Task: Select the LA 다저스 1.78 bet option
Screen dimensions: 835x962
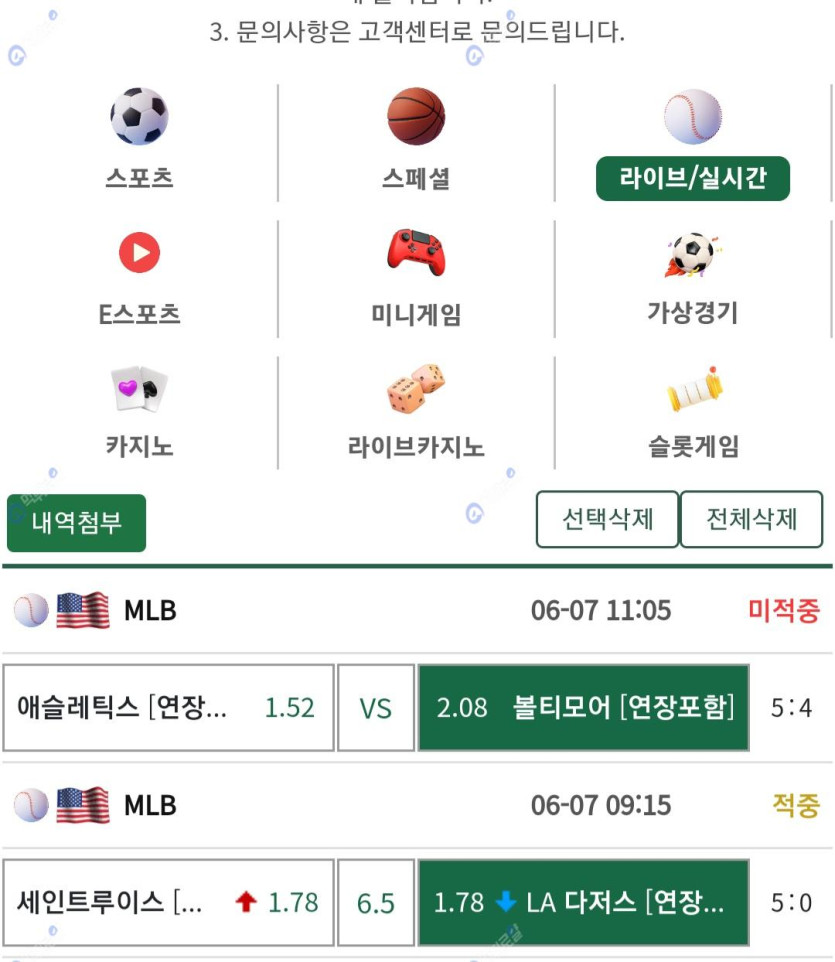Action: click(x=583, y=903)
